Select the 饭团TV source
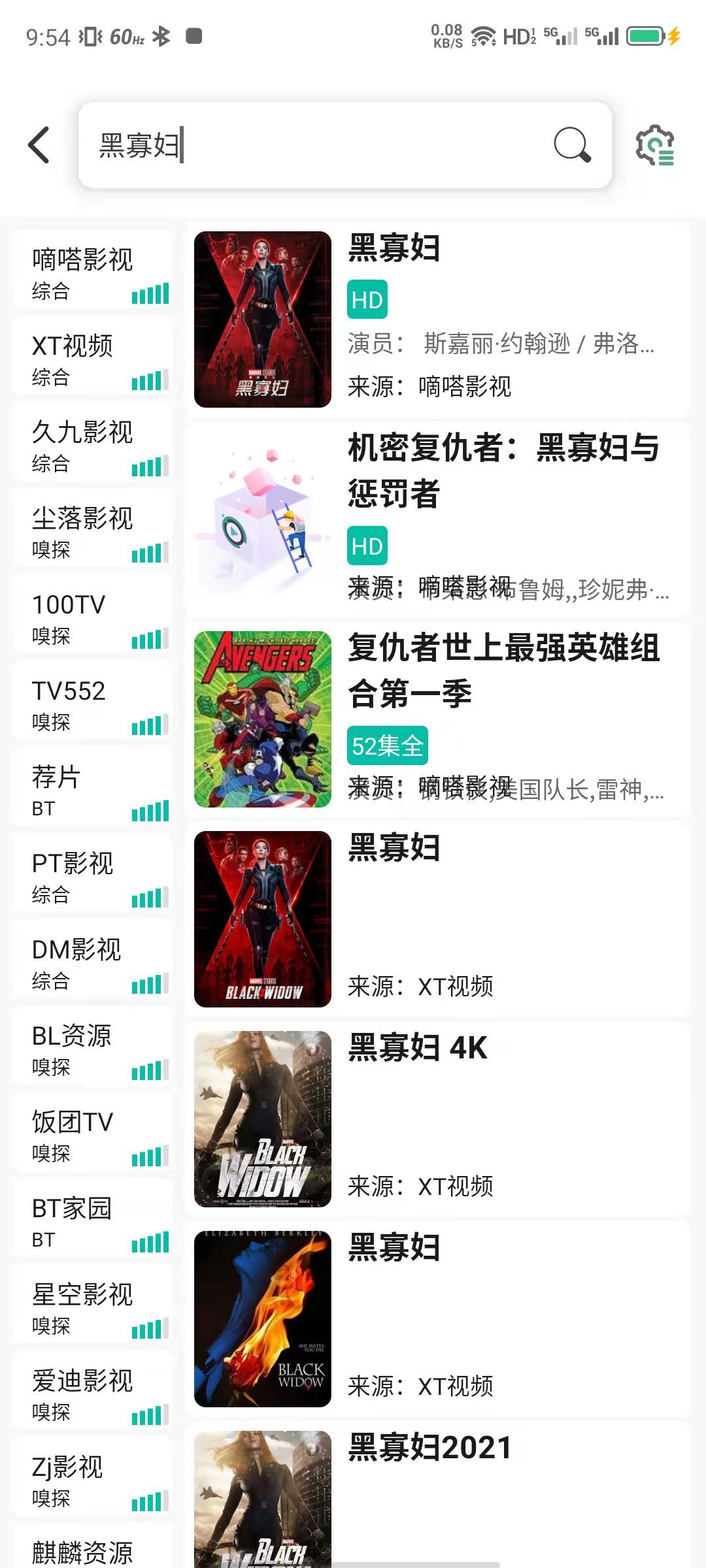Image resolution: width=706 pixels, height=1568 pixels. 72,1121
